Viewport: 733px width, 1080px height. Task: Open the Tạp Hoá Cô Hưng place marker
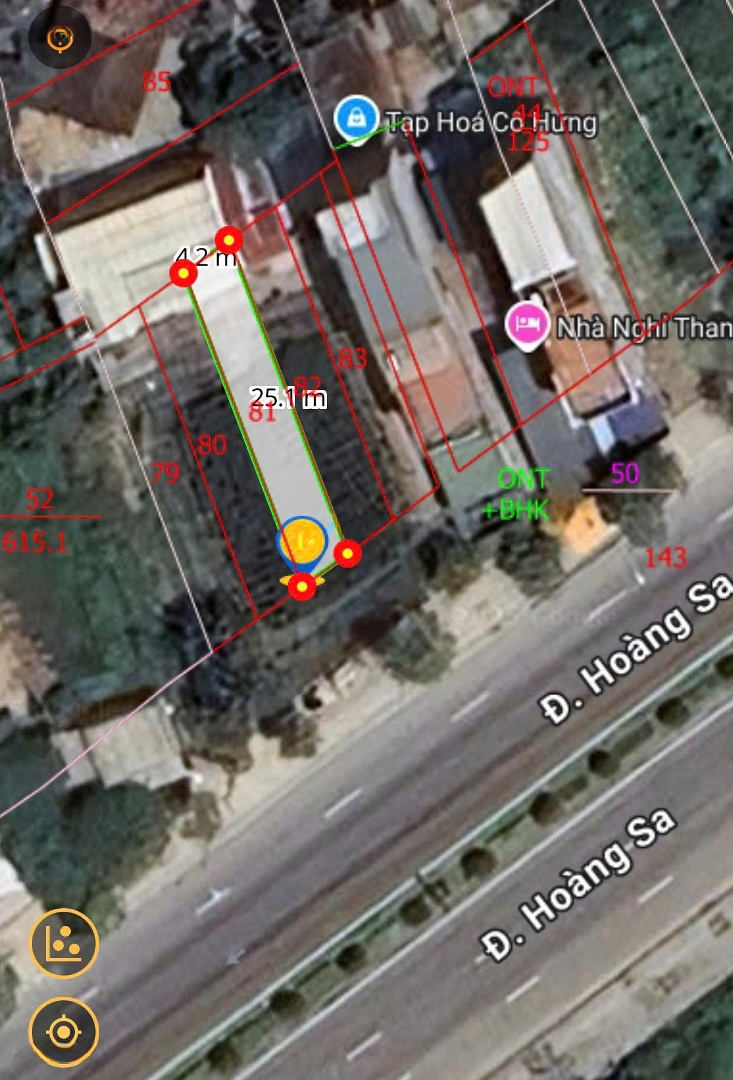click(353, 119)
